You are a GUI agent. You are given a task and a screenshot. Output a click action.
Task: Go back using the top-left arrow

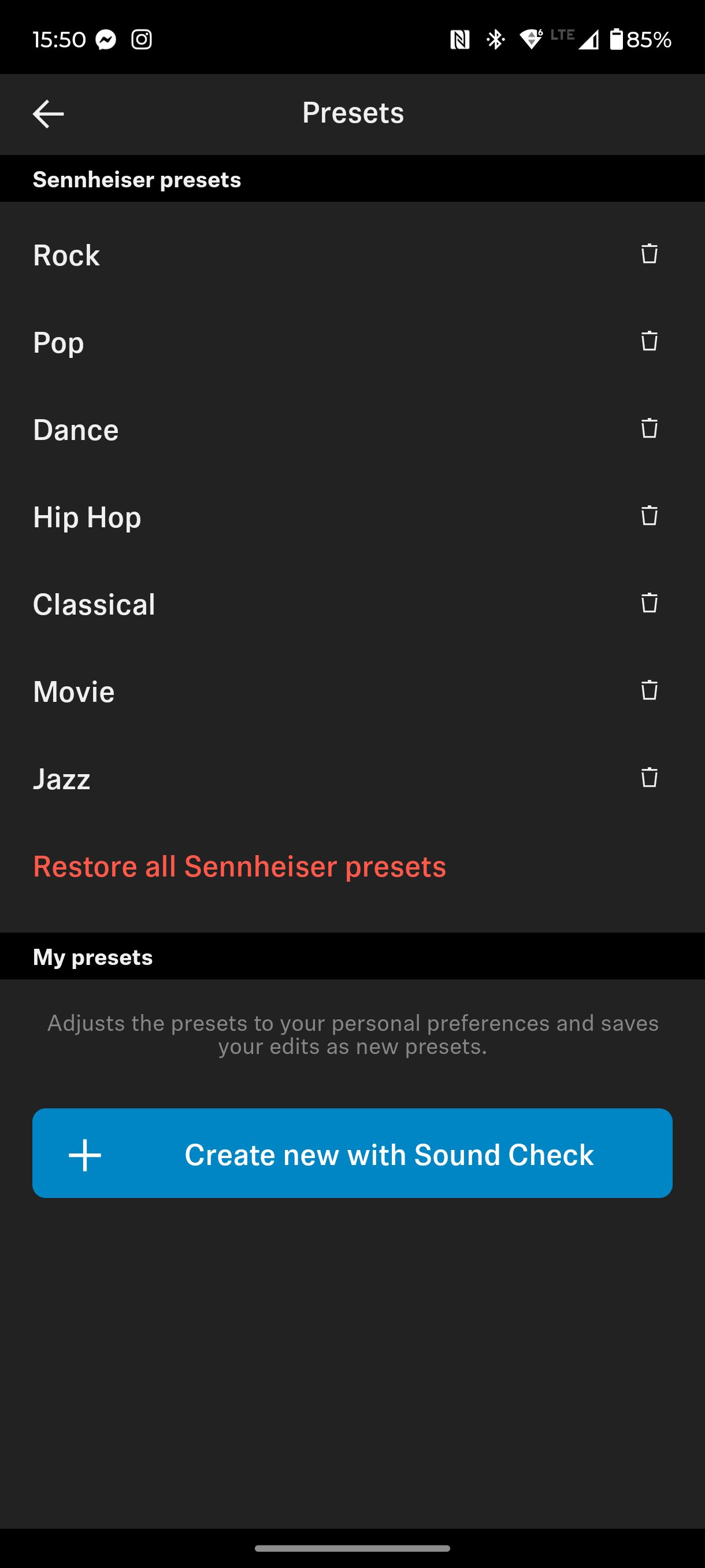tap(48, 114)
